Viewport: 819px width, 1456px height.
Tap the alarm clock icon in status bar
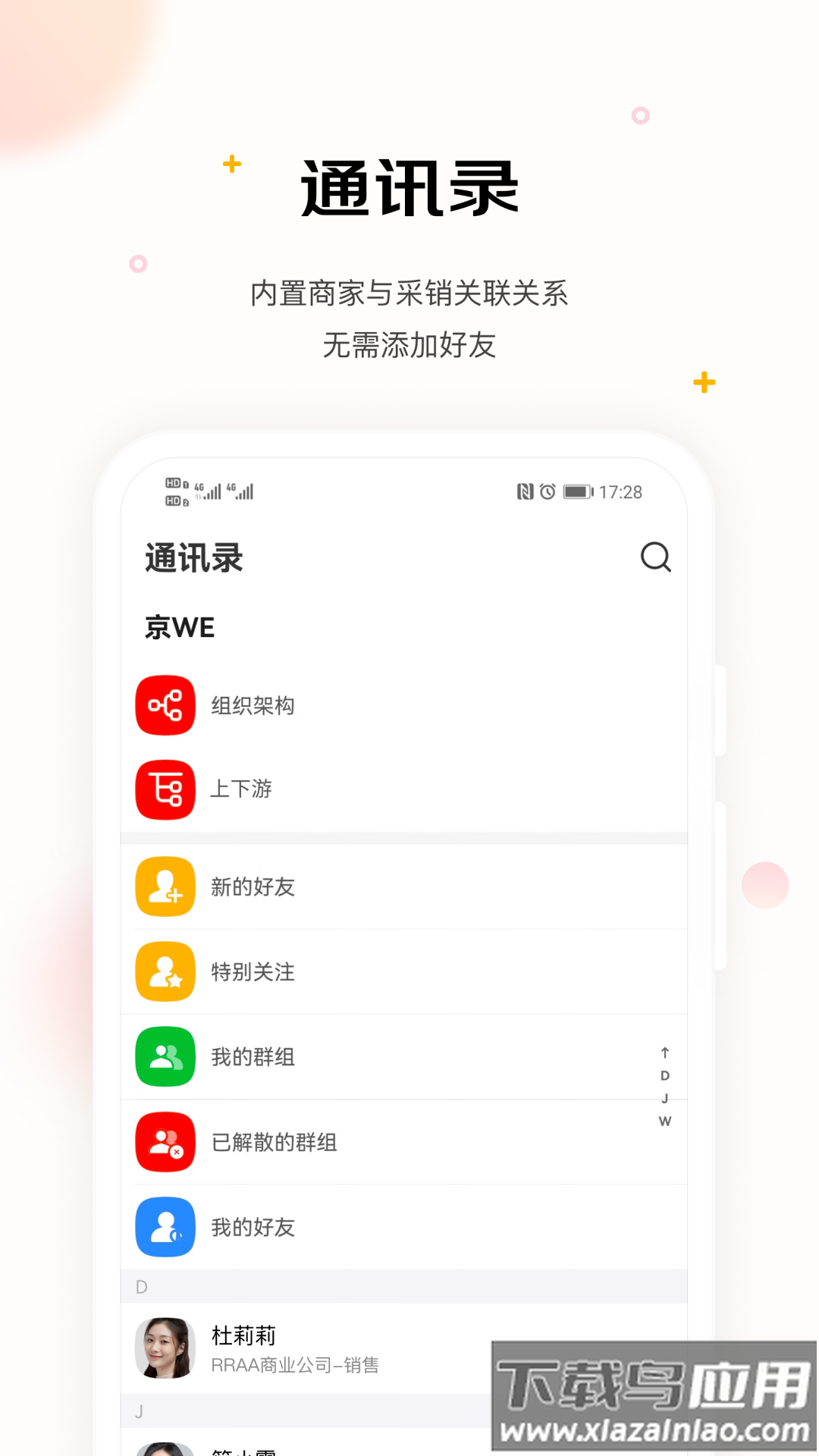click(x=548, y=491)
